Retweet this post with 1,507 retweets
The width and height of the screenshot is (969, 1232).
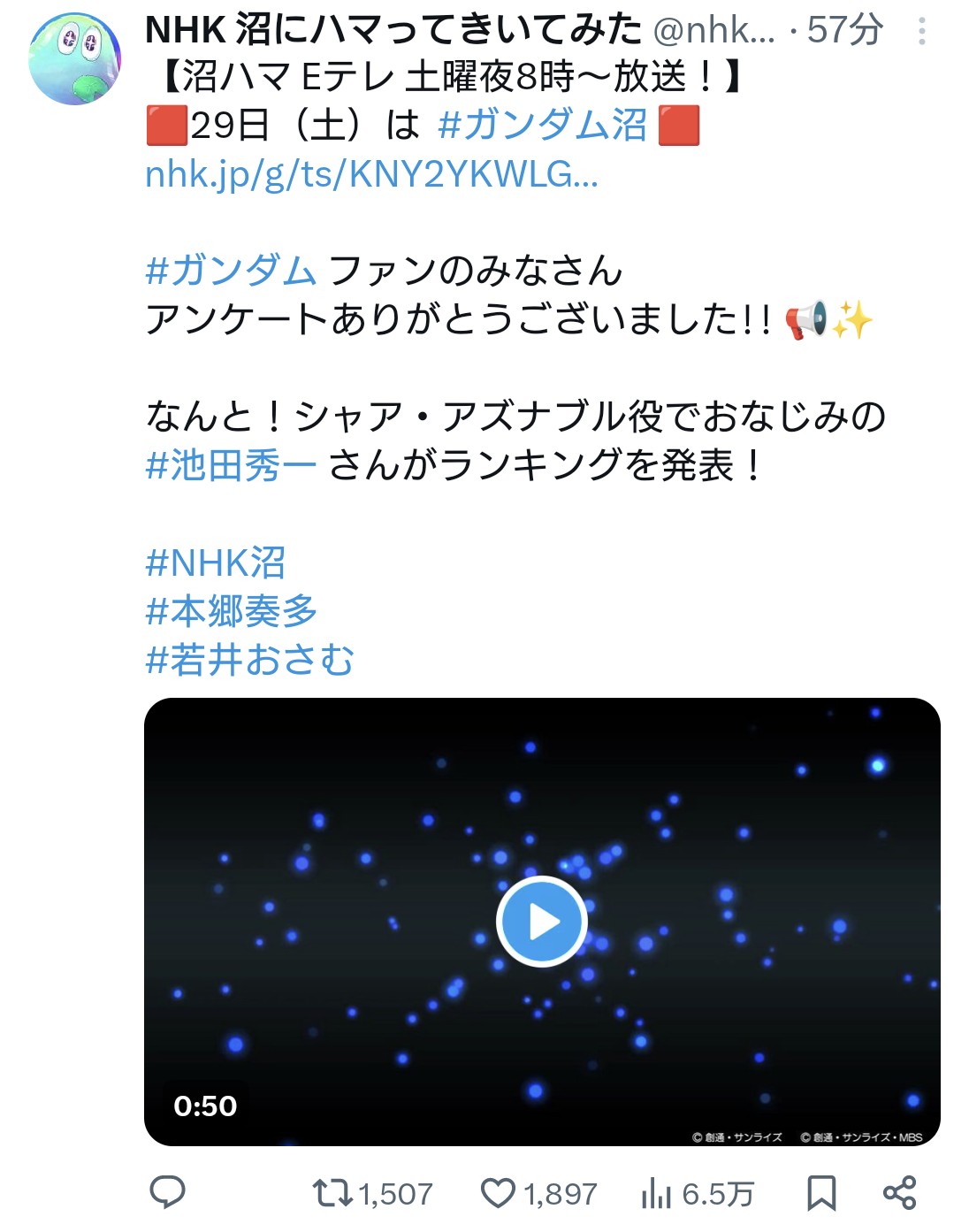click(x=332, y=1193)
